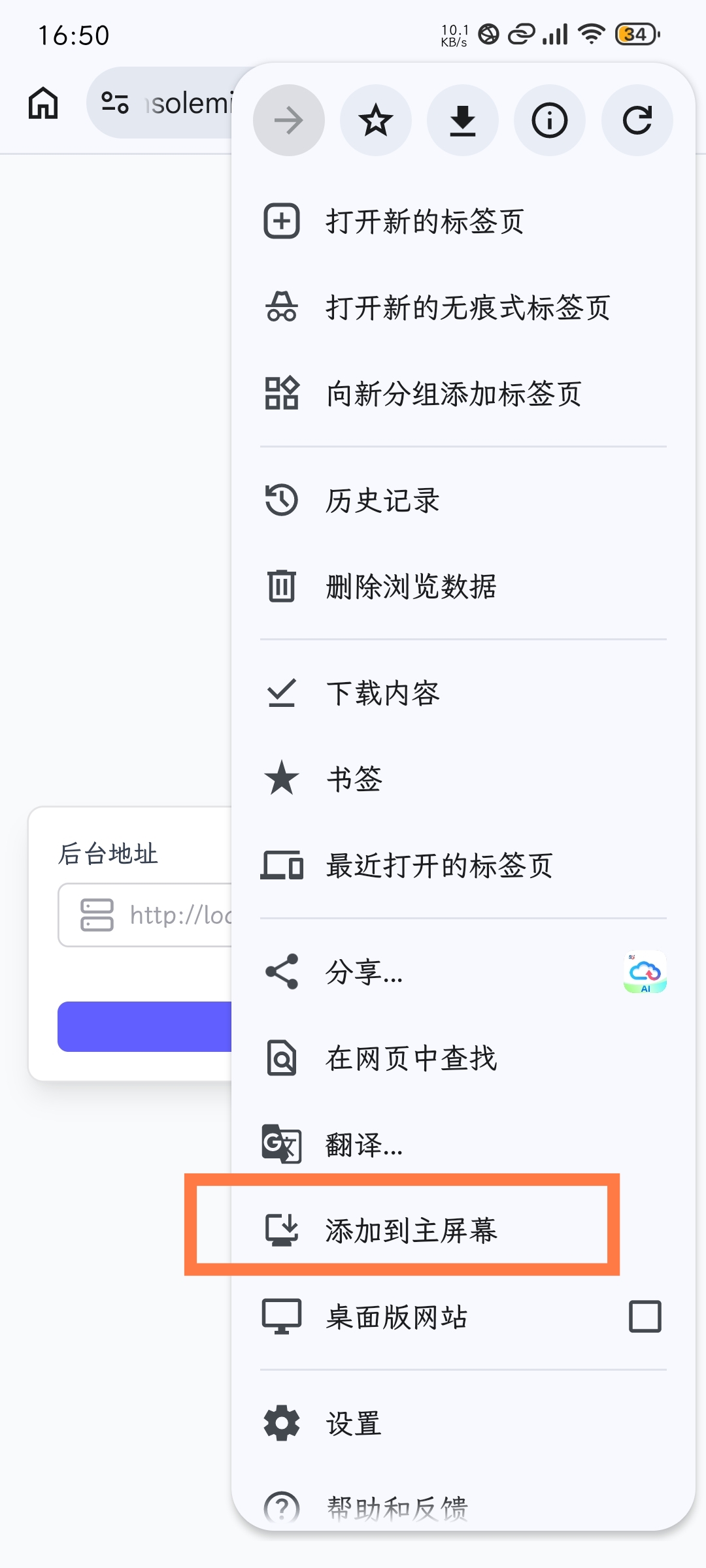Screen dimensions: 706x1568
Task: Open page info via the info icon
Action: pyautogui.click(x=550, y=120)
